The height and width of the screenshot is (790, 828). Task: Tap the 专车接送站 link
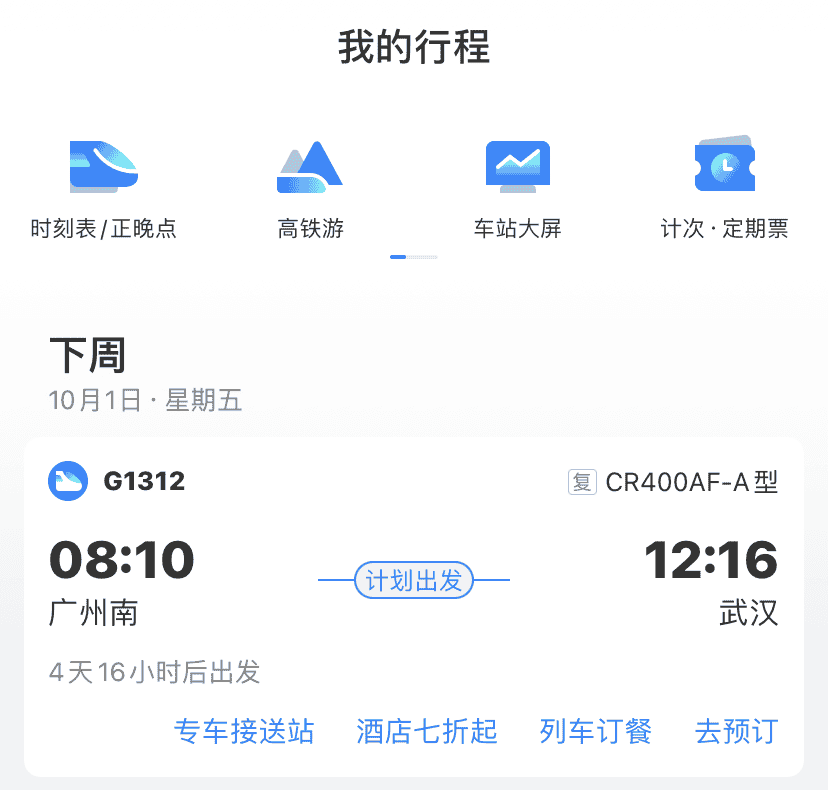tap(244, 731)
